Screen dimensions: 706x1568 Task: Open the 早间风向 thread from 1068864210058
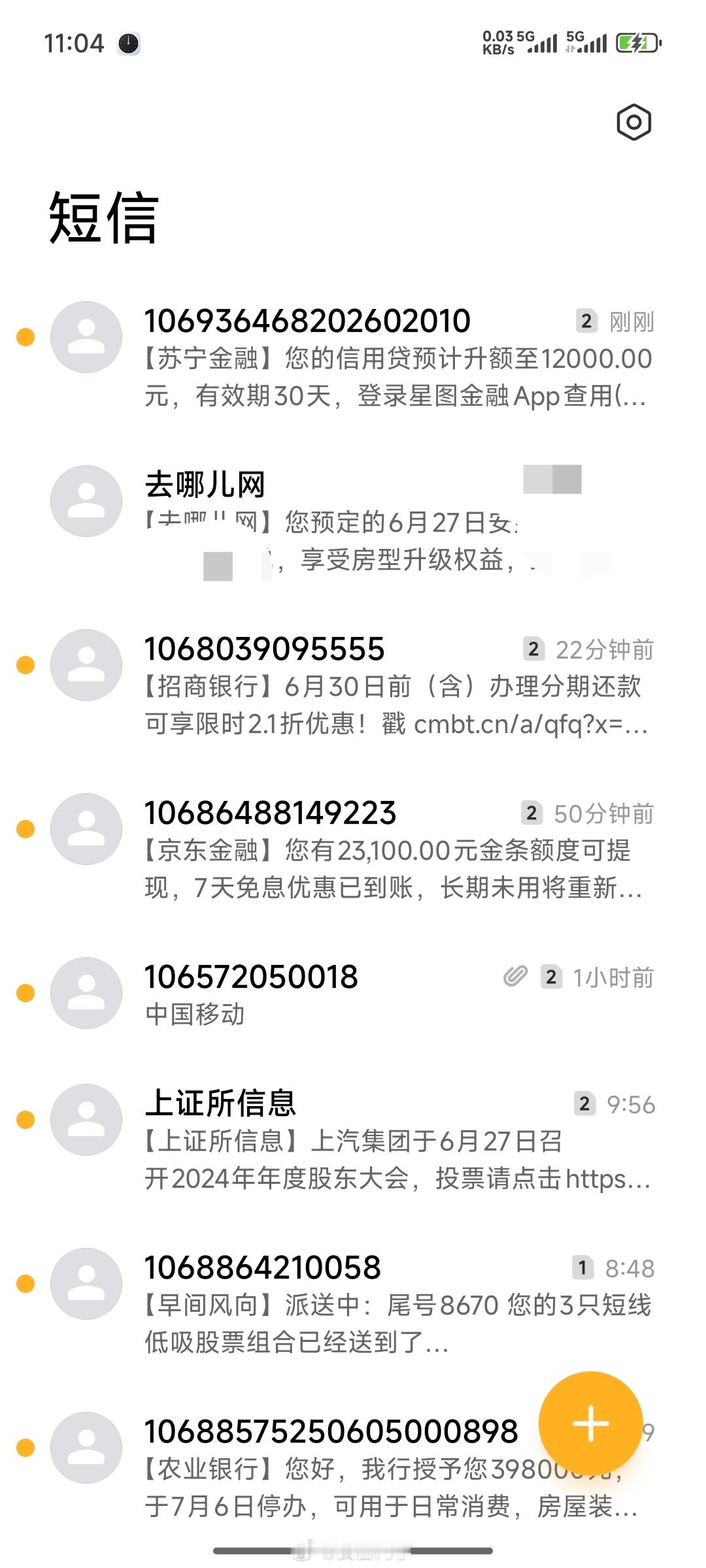coord(353,1303)
